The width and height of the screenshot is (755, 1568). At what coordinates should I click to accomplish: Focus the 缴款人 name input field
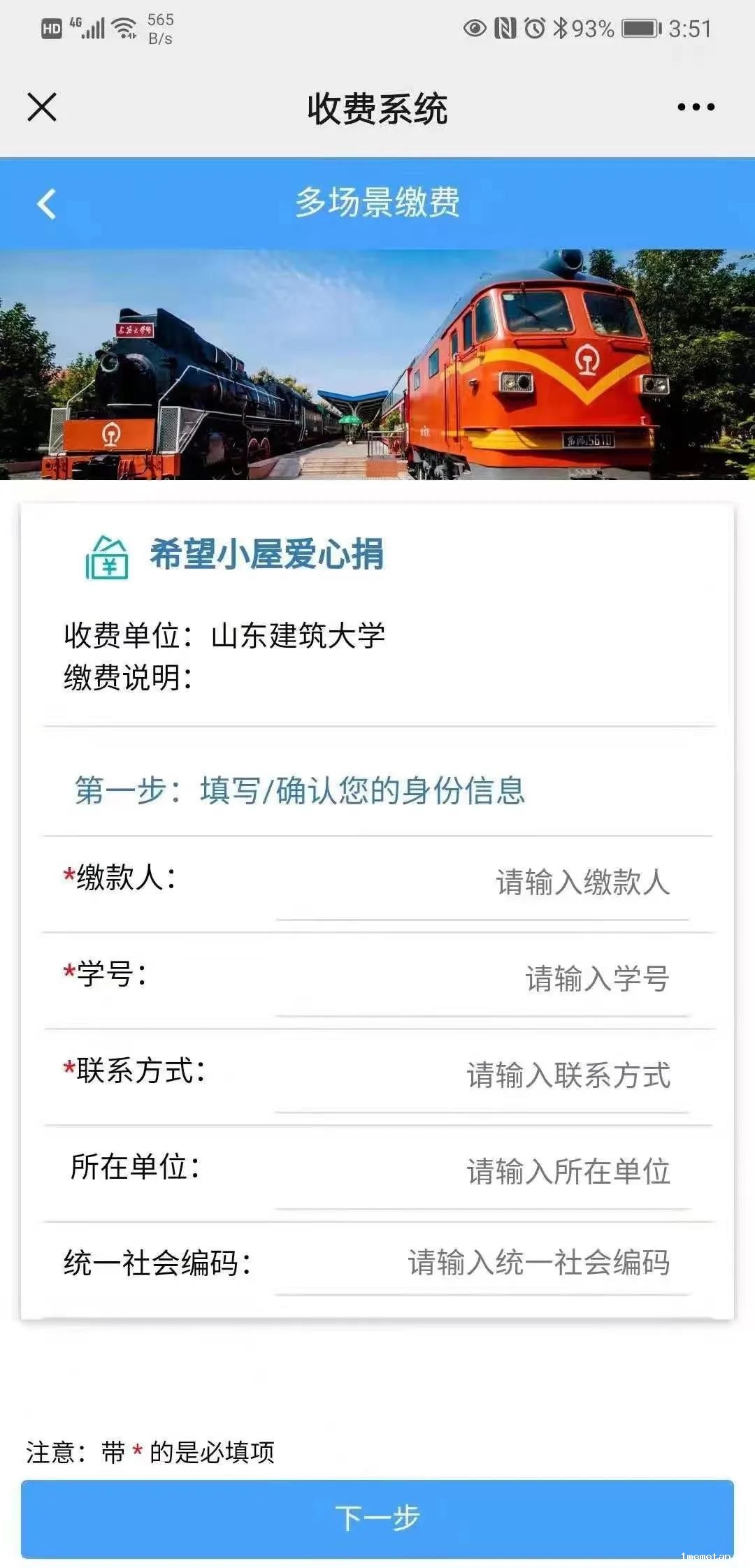[x=482, y=883]
